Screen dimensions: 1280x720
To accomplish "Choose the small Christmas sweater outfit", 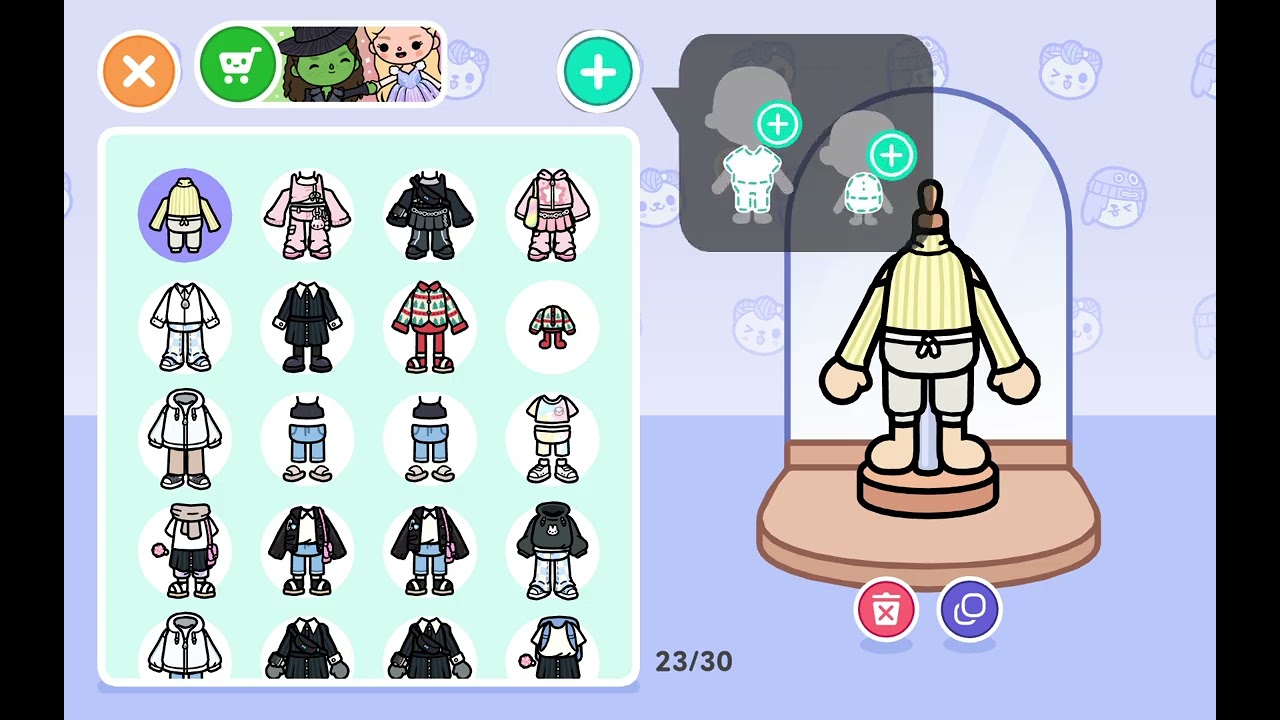I will 552,327.
